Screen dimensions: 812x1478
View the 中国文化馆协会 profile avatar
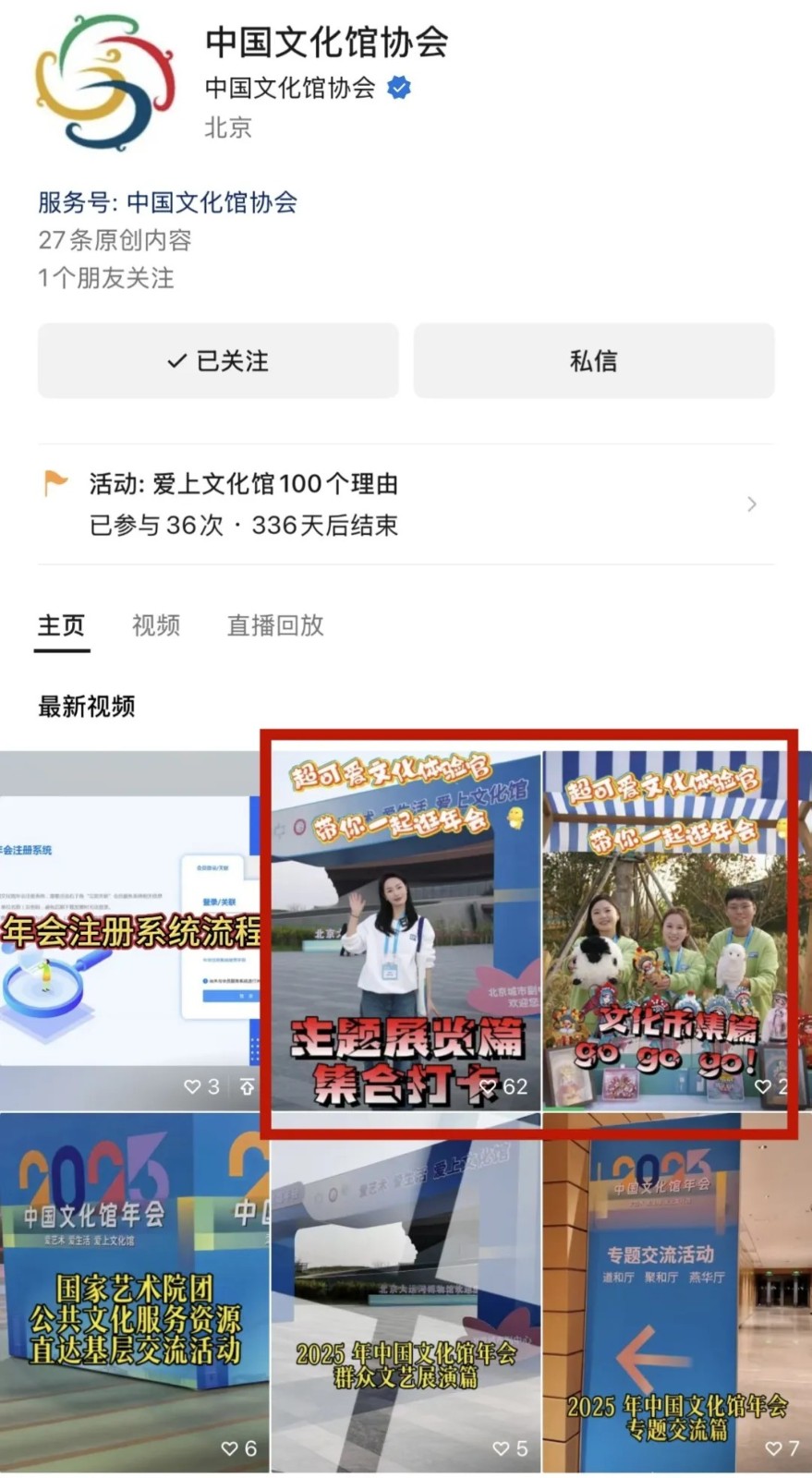(x=104, y=82)
